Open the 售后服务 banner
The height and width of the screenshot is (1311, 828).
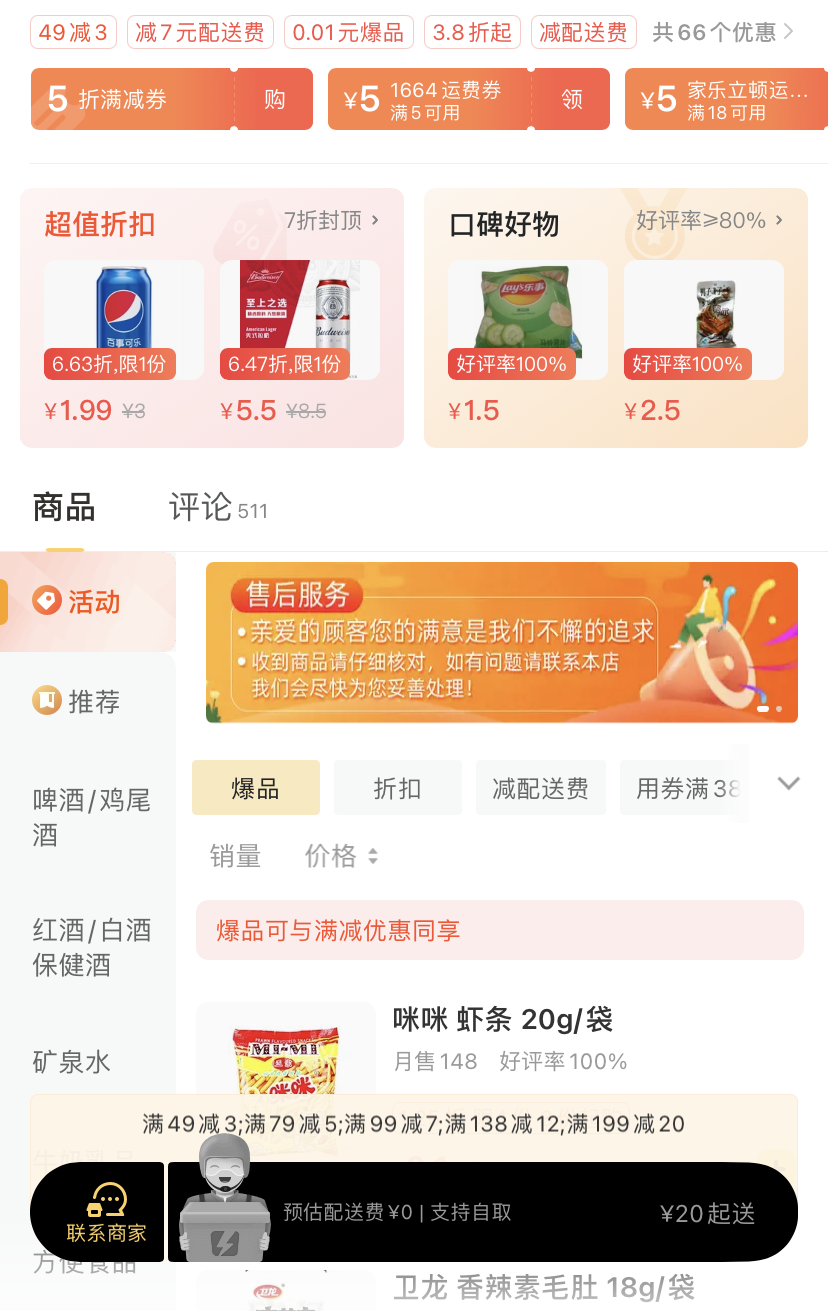(501, 642)
